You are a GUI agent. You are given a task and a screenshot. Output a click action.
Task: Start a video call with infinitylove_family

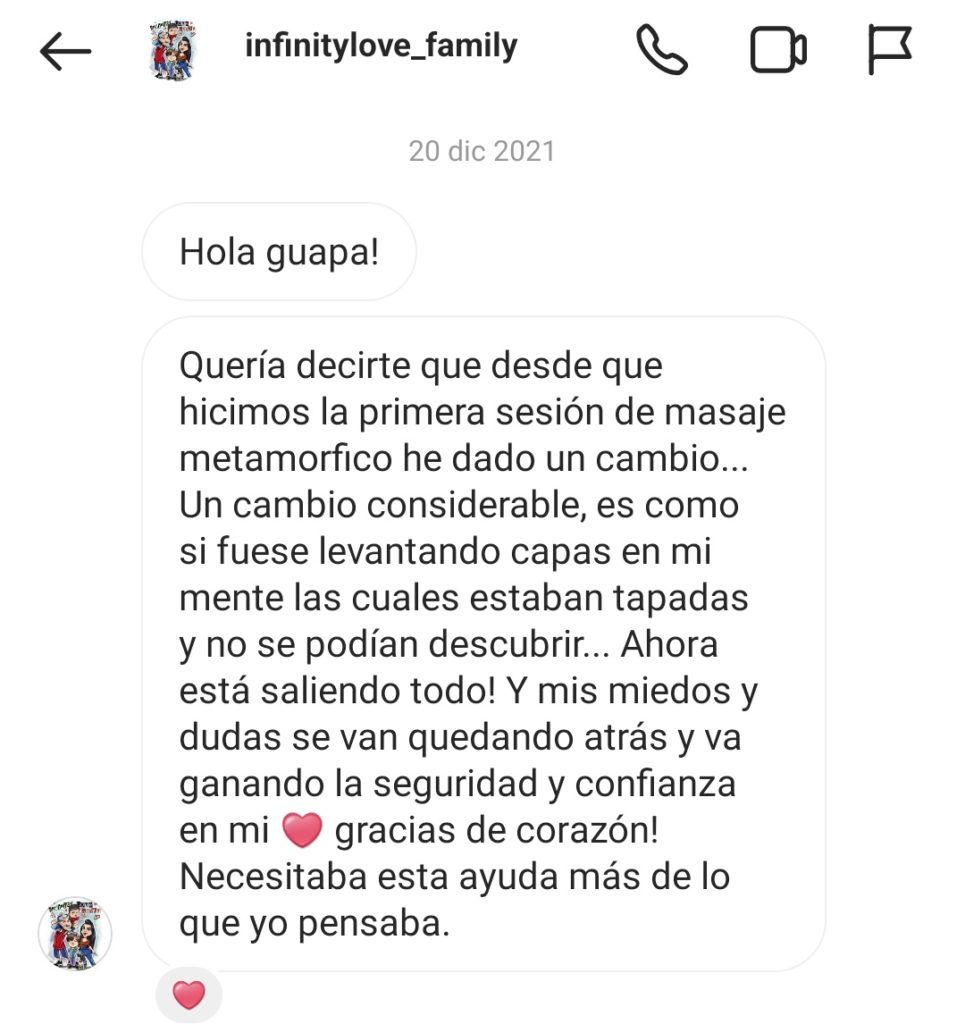pyautogui.click(x=778, y=47)
